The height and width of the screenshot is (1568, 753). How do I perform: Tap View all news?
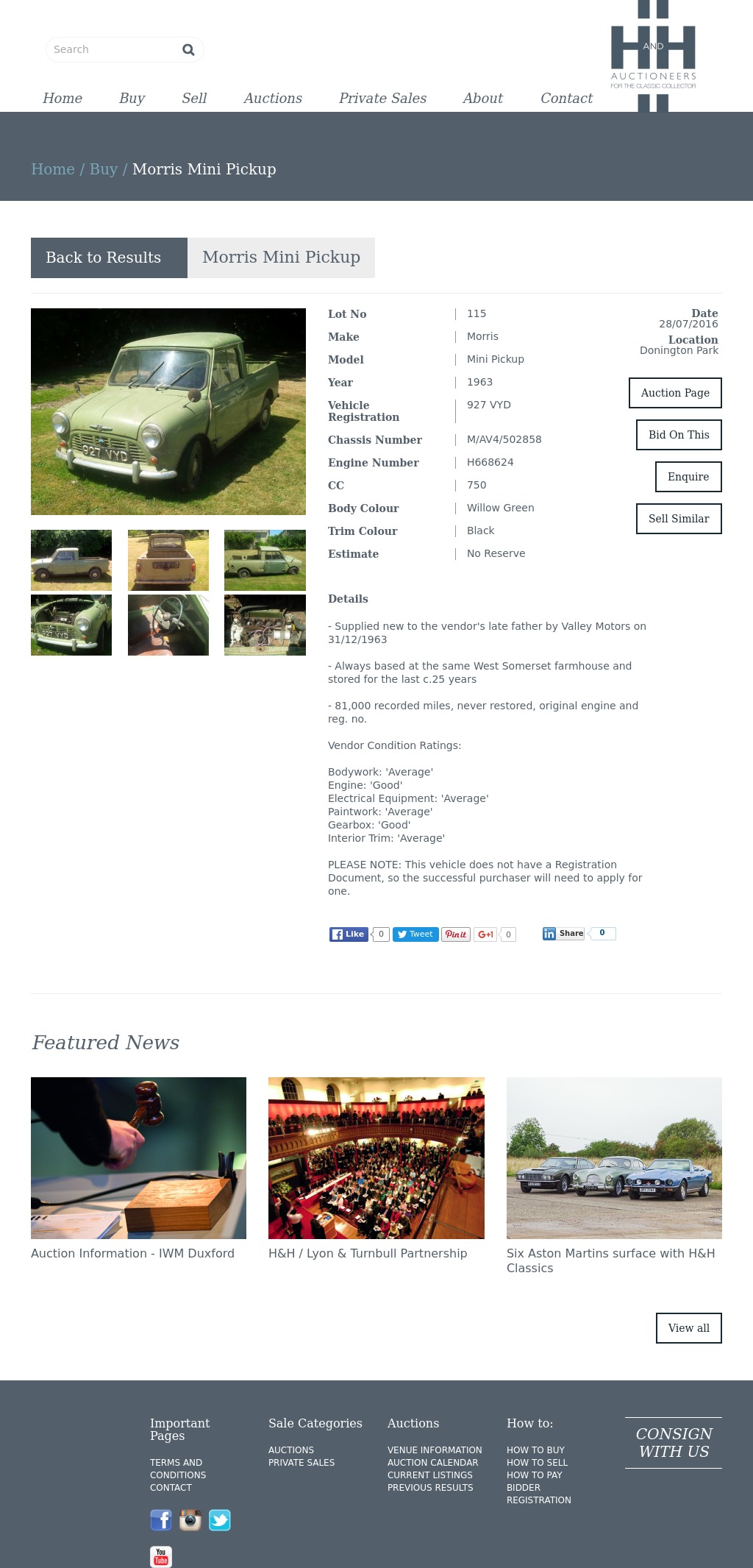[x=689, y=1328]
